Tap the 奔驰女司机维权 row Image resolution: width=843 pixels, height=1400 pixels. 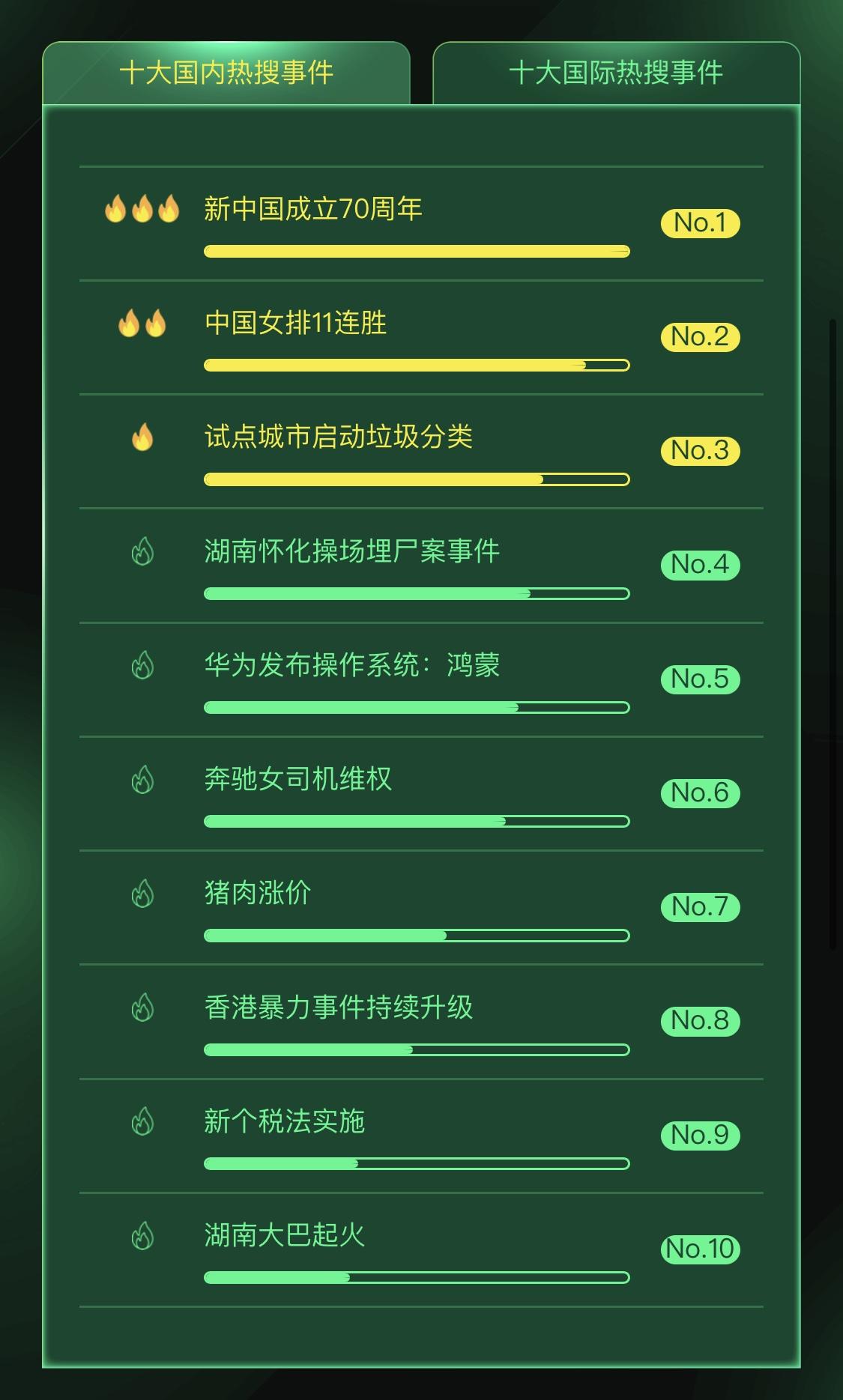pos(297,779)
